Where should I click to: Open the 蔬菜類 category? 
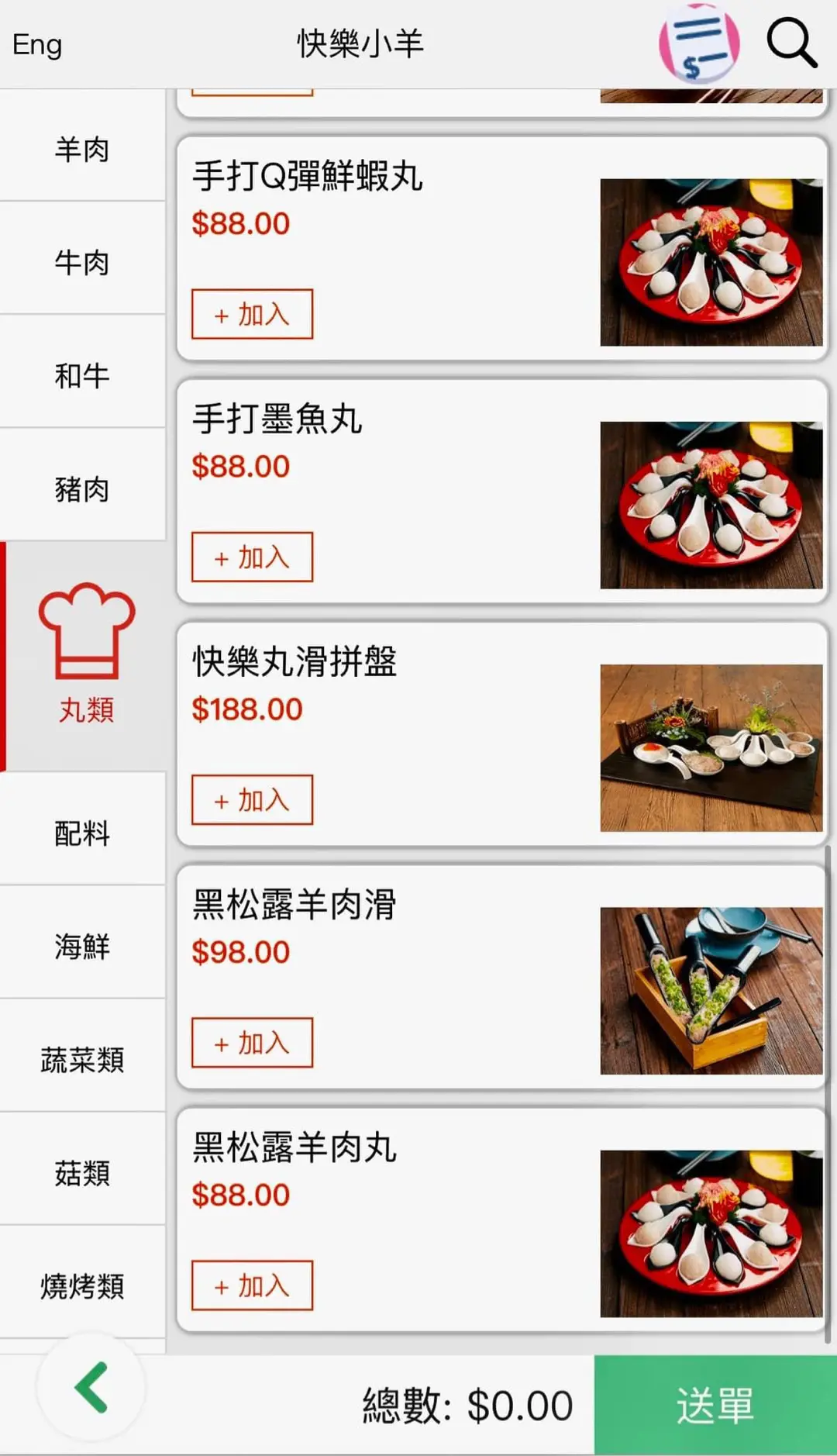tap(82, 1059)
